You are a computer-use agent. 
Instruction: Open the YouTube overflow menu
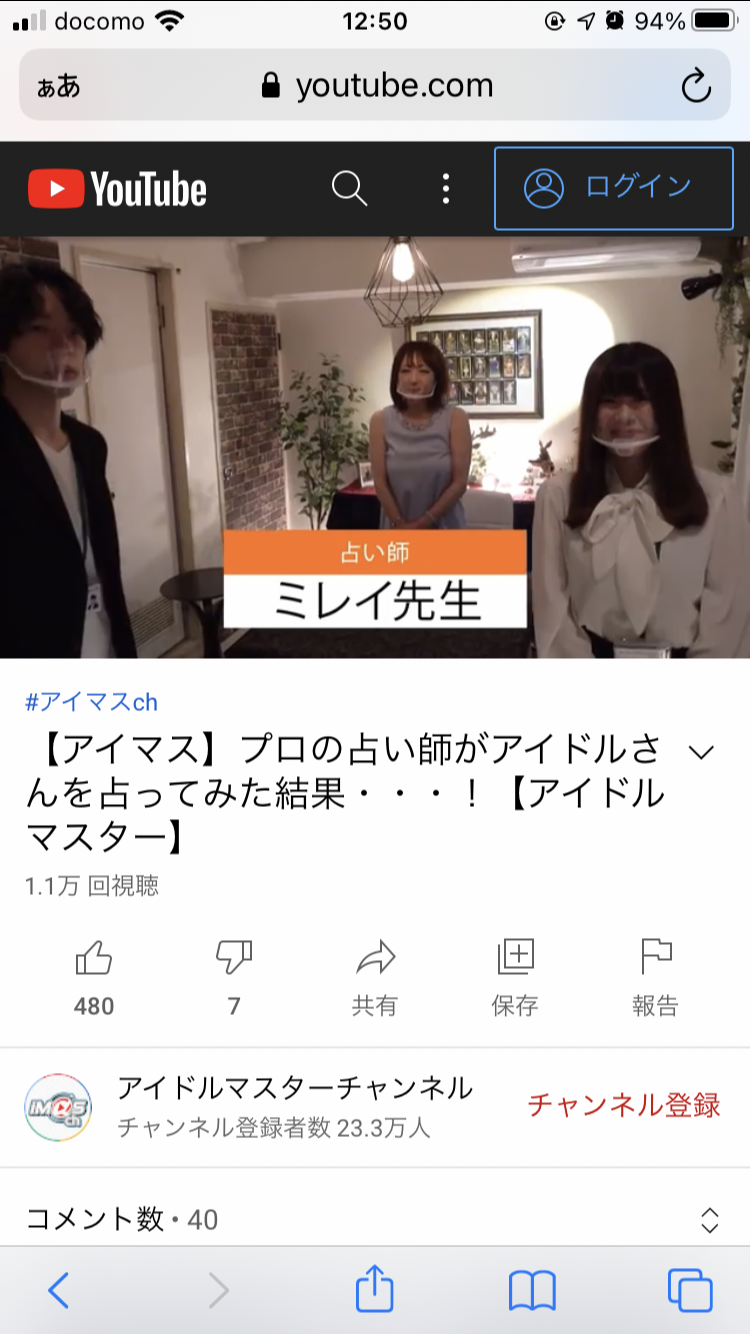click(446, 188)
